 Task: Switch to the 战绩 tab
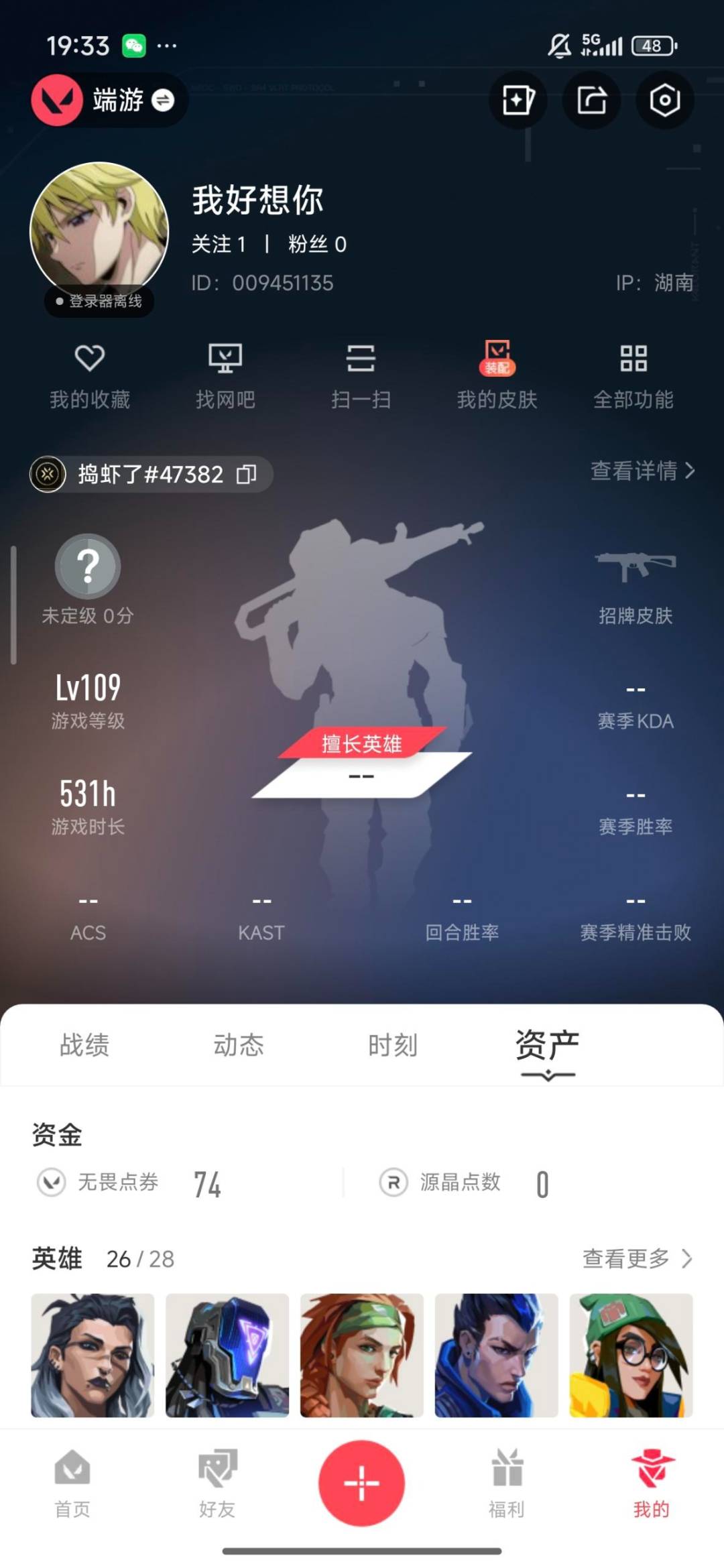tap(84, 1045)
